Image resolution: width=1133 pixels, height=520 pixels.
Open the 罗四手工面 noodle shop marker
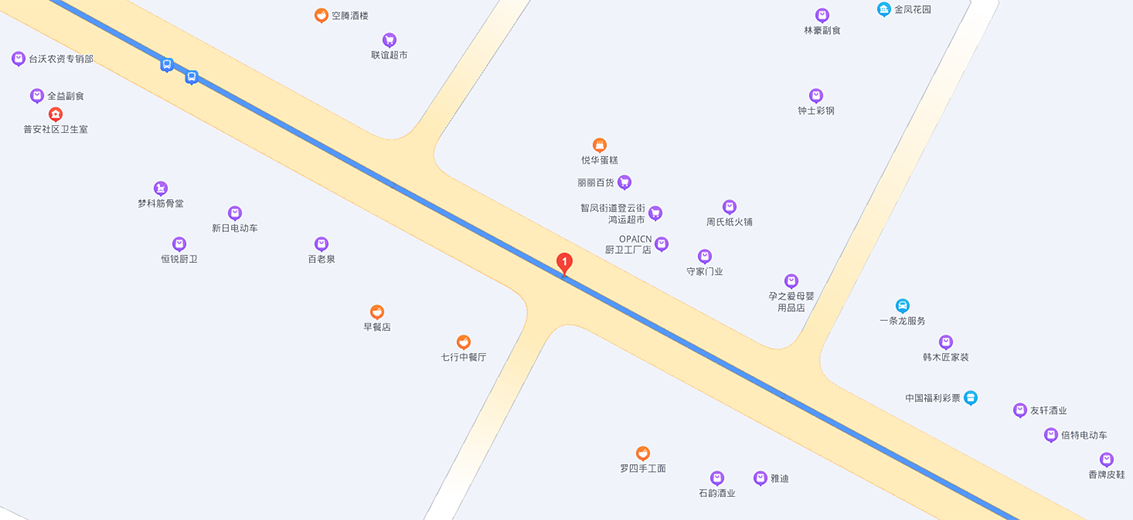(x=643, y=453)
